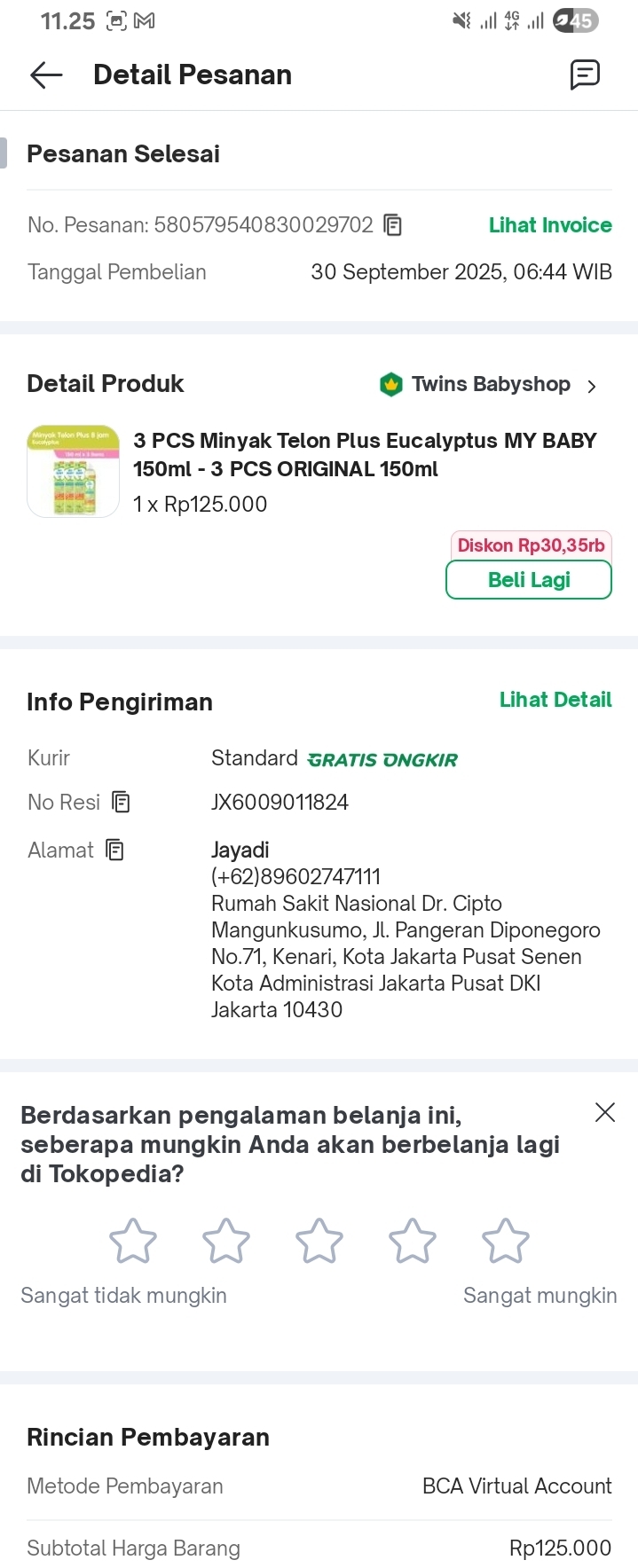Go back from Detail Pesanan
The height and width of the screenshot is (1568, 638).
click(x=46, y=75)
